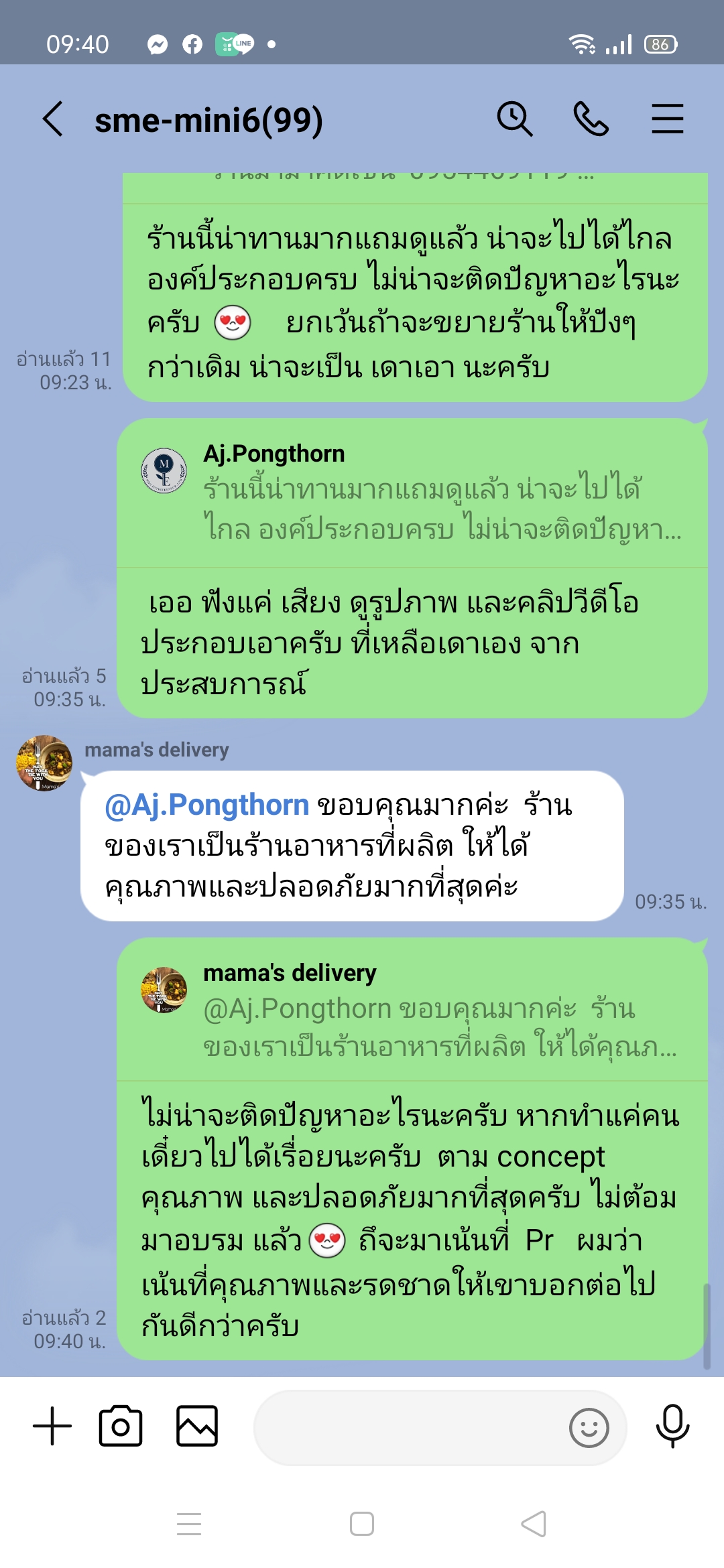Screen dimensions: 724x1568
Task: Open the plus attachment menu
Action: coord(52,1426)
